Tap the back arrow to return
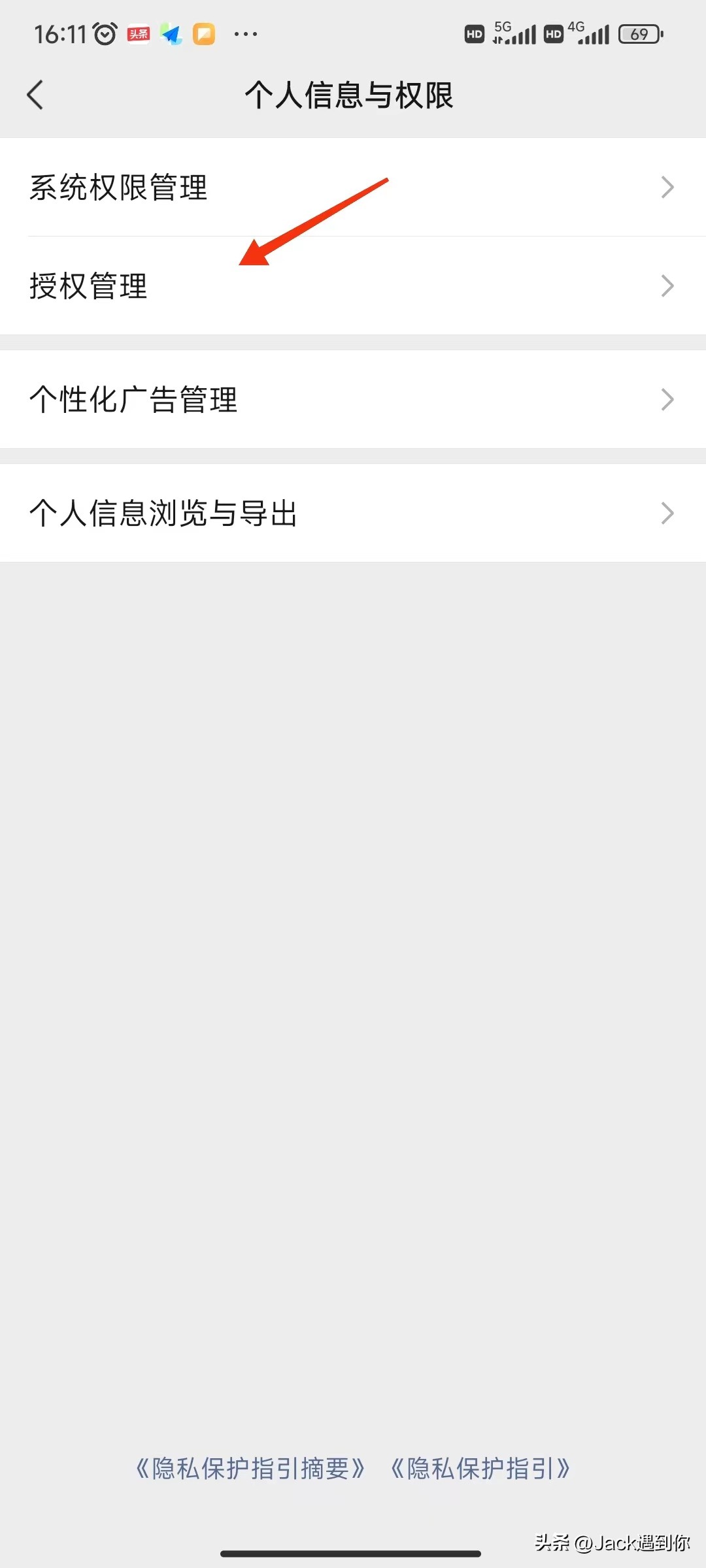706x1568 pixels. click(36, 95)
